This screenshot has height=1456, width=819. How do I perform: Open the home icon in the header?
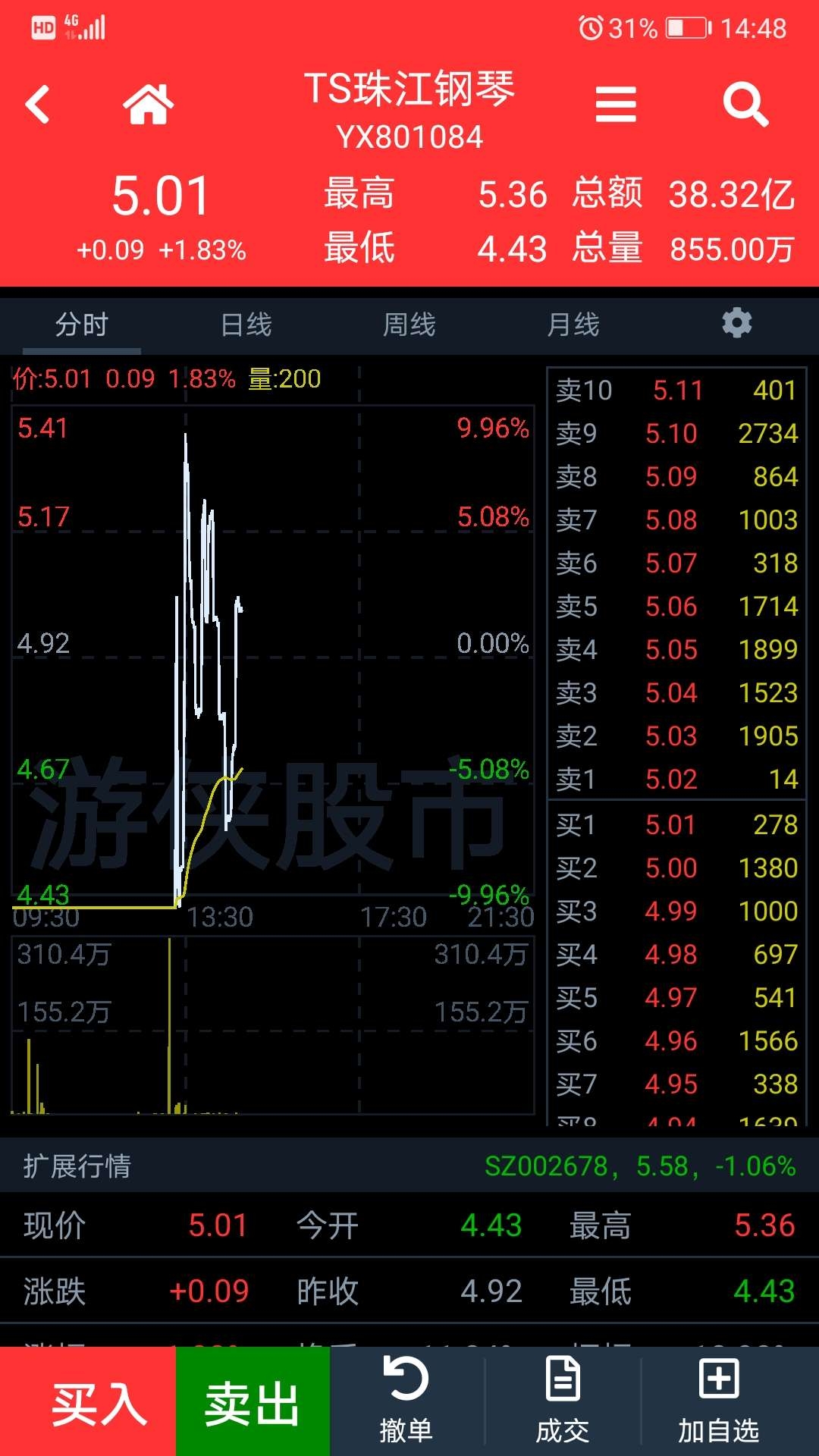(x=149, y=104)
